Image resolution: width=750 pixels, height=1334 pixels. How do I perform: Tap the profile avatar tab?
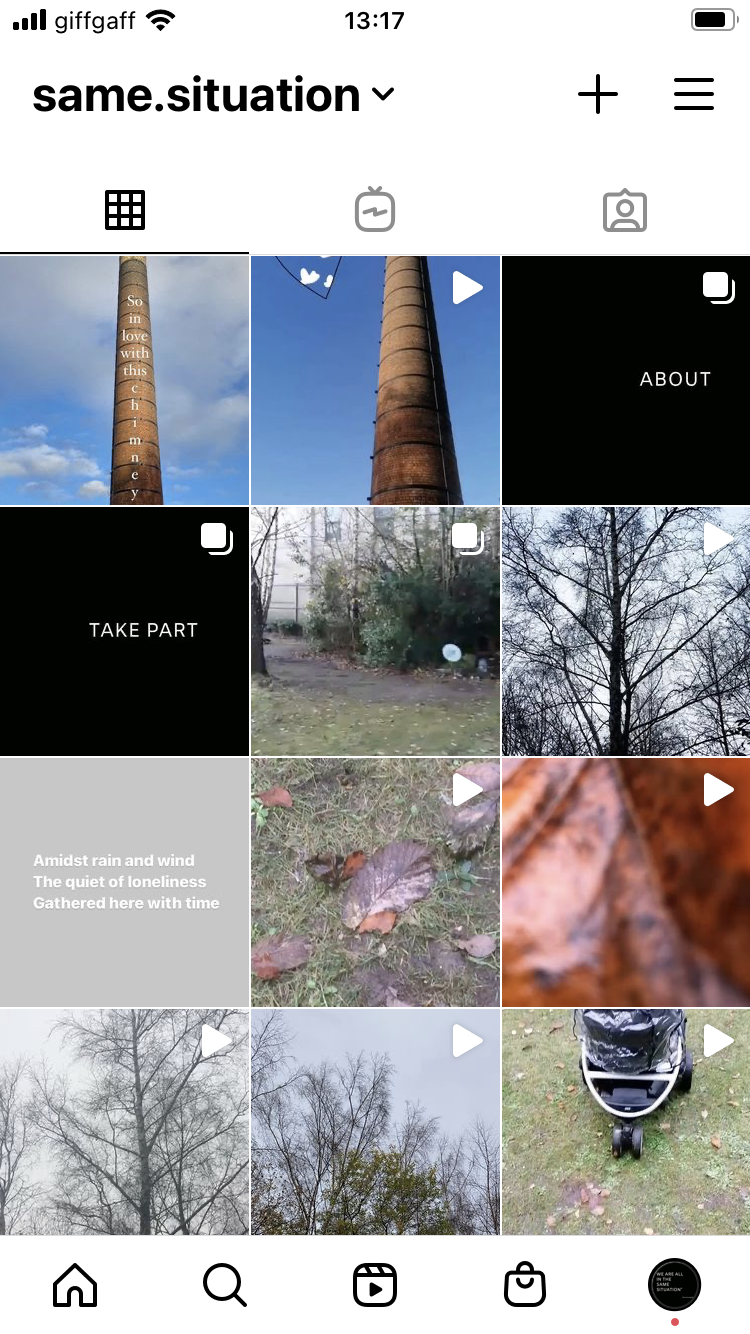675,1285
